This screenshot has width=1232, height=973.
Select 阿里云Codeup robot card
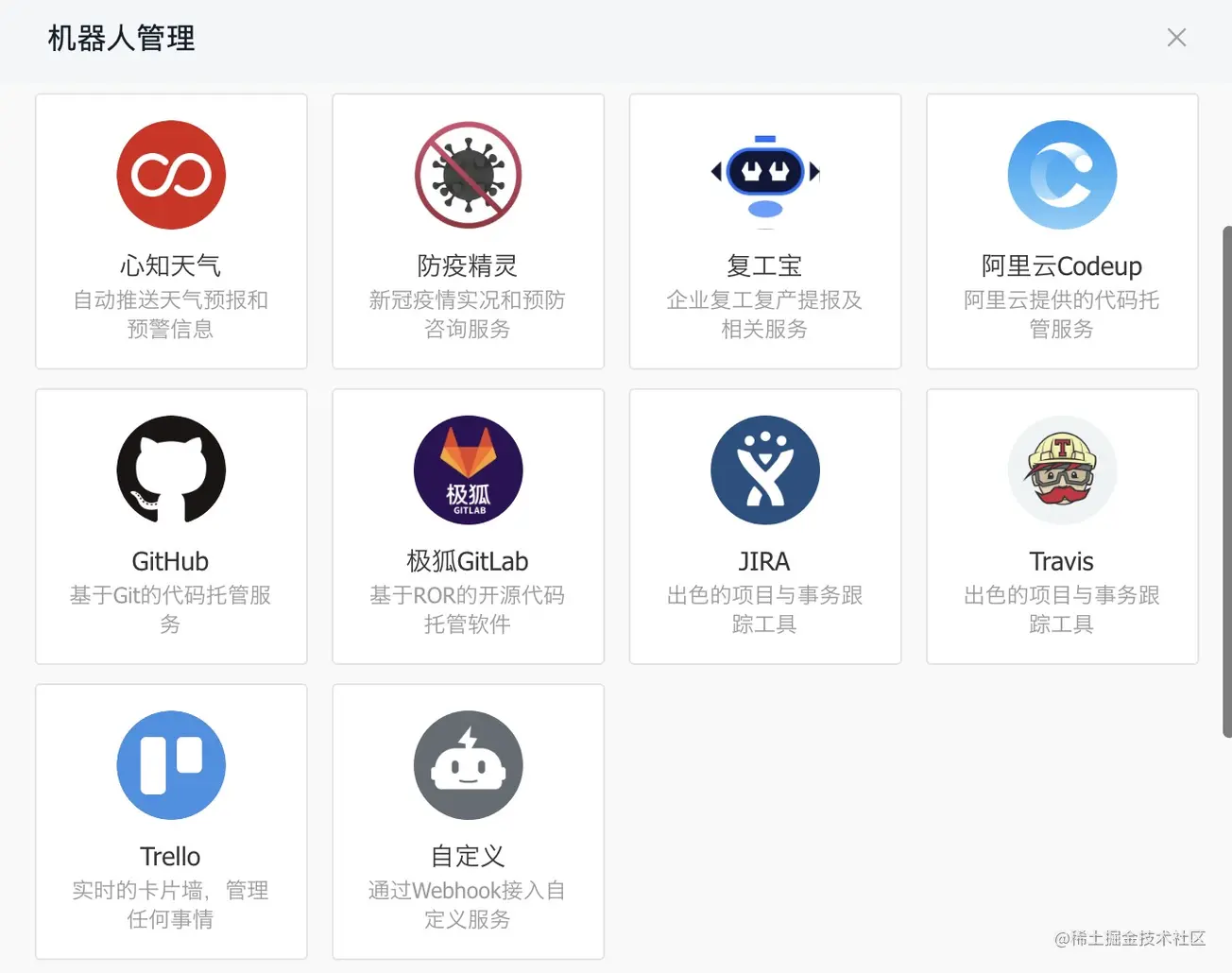tap(1062, 231)
